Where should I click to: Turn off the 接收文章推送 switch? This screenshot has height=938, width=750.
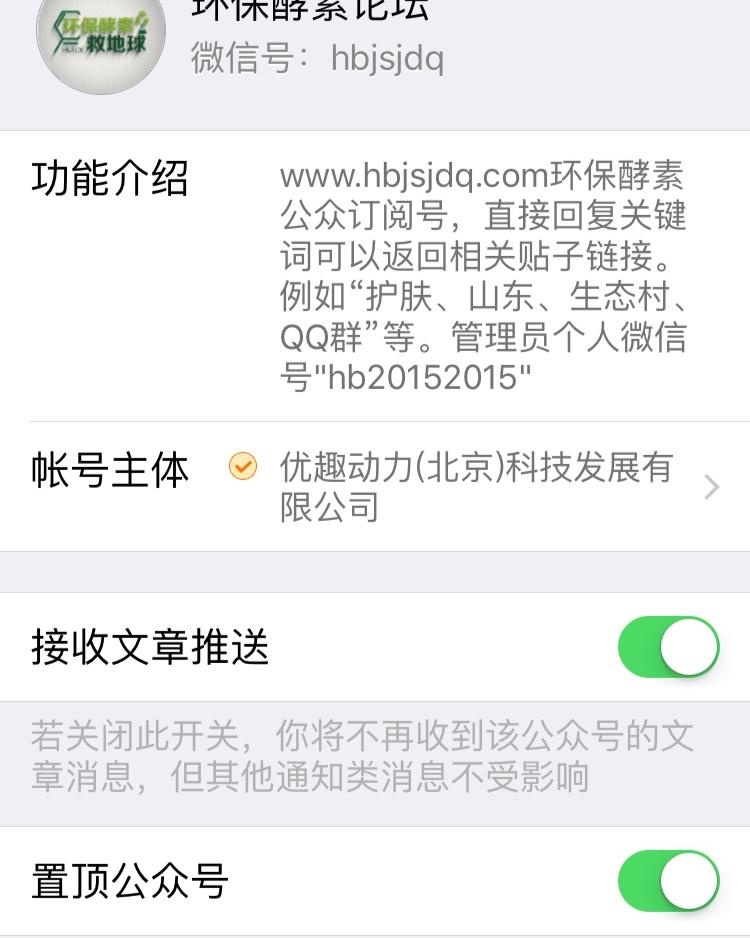(x=668, y=647)
